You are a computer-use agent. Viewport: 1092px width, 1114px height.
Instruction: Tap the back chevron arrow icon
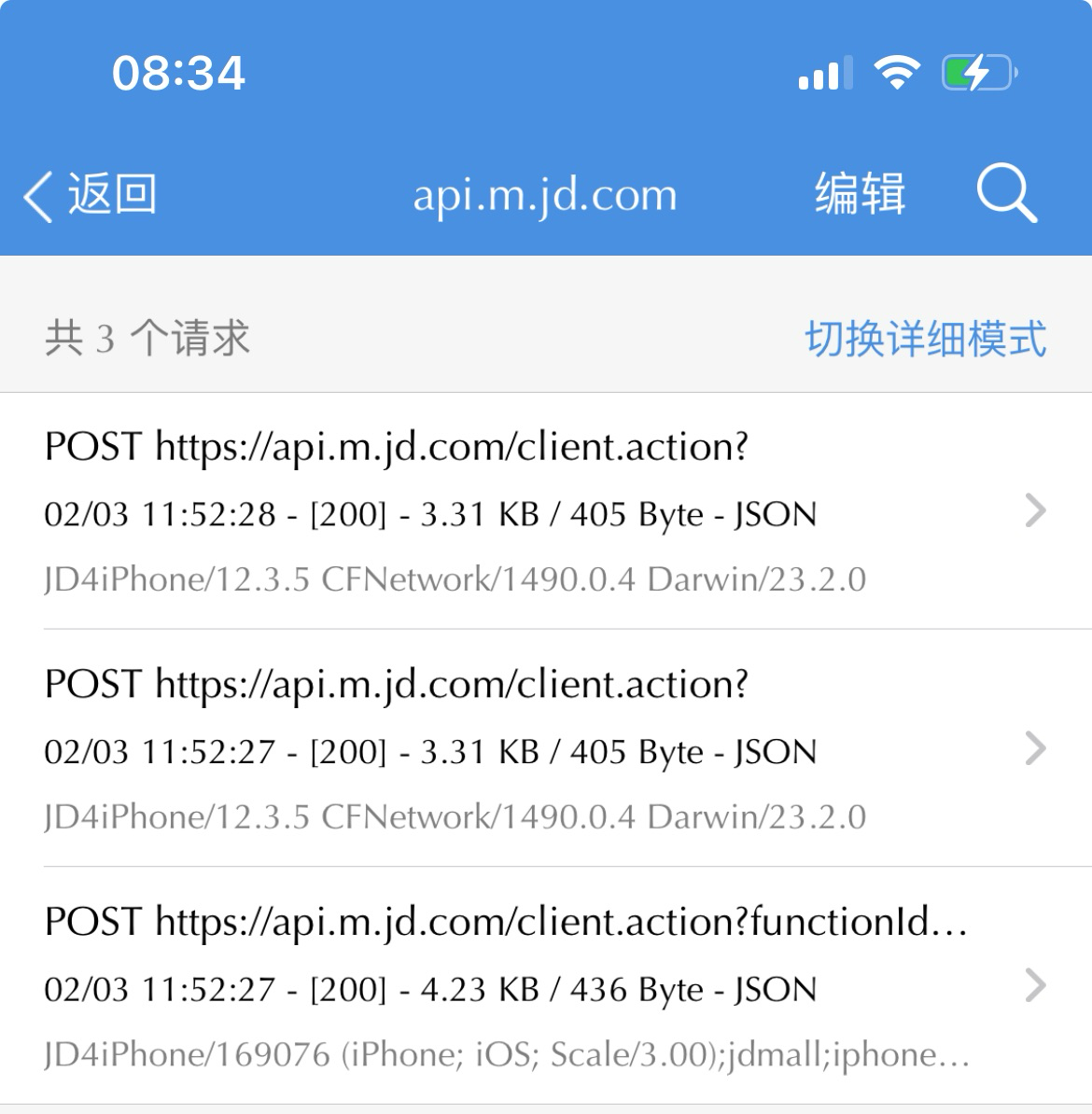tap(37, 195)
